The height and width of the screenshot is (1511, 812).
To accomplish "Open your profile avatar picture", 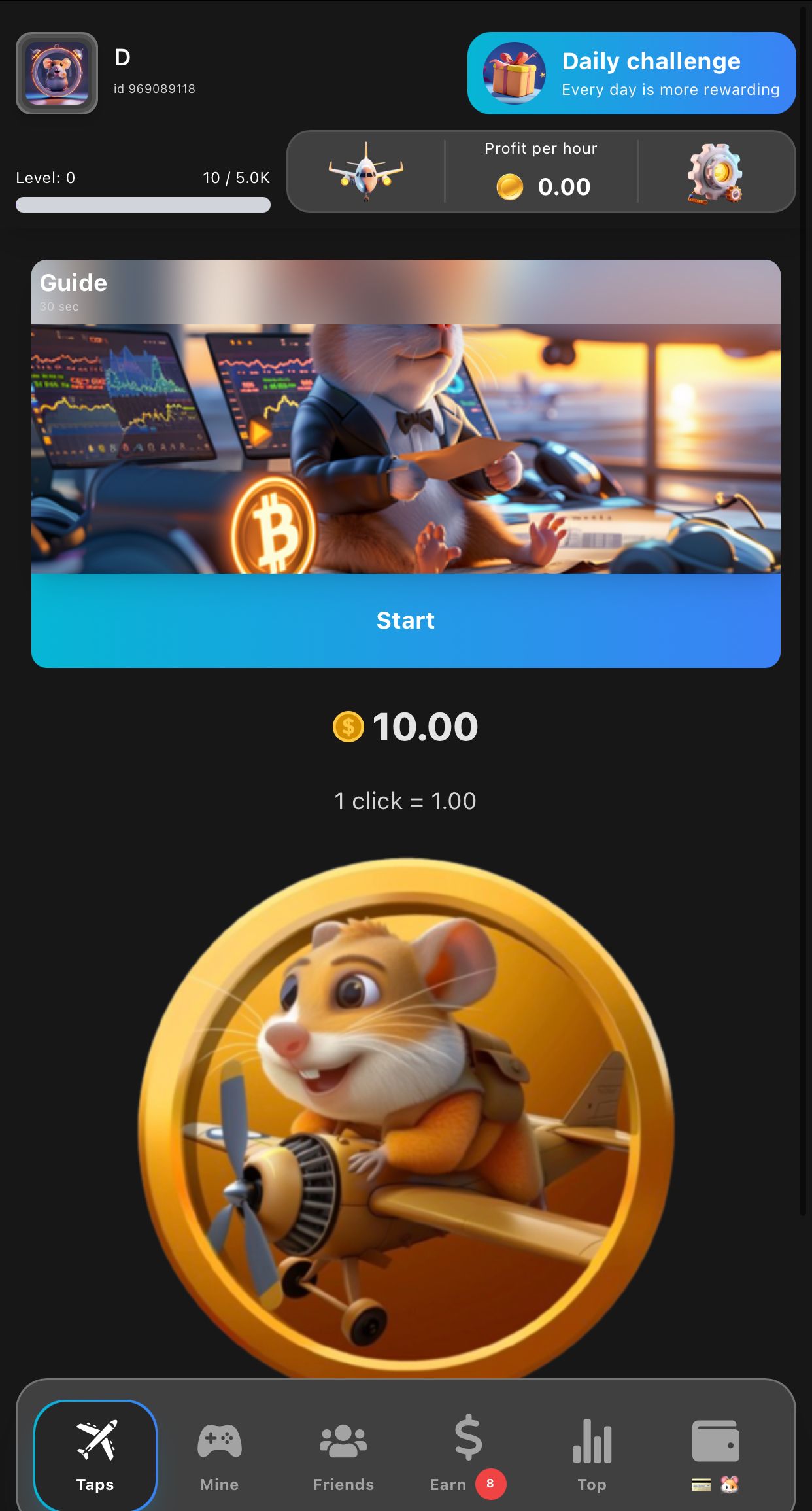I will tap(56, 73).
